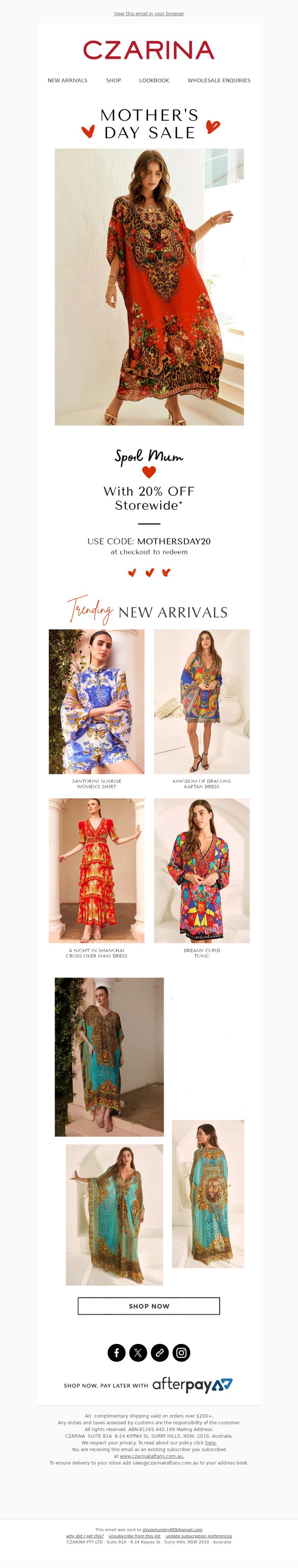The image size is (298, 1568).
Task: Open Wholesale Enquiries
Action: (219, 80)
